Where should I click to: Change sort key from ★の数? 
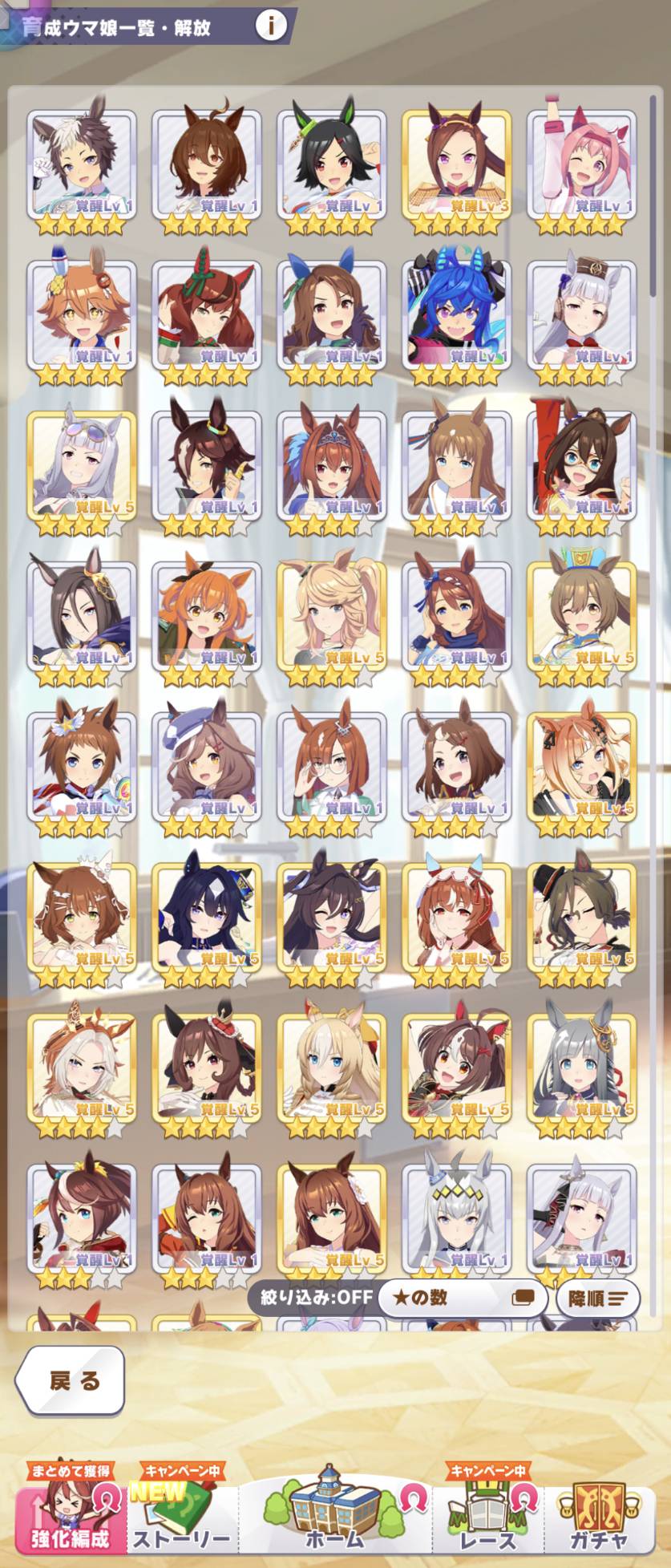463,1297
